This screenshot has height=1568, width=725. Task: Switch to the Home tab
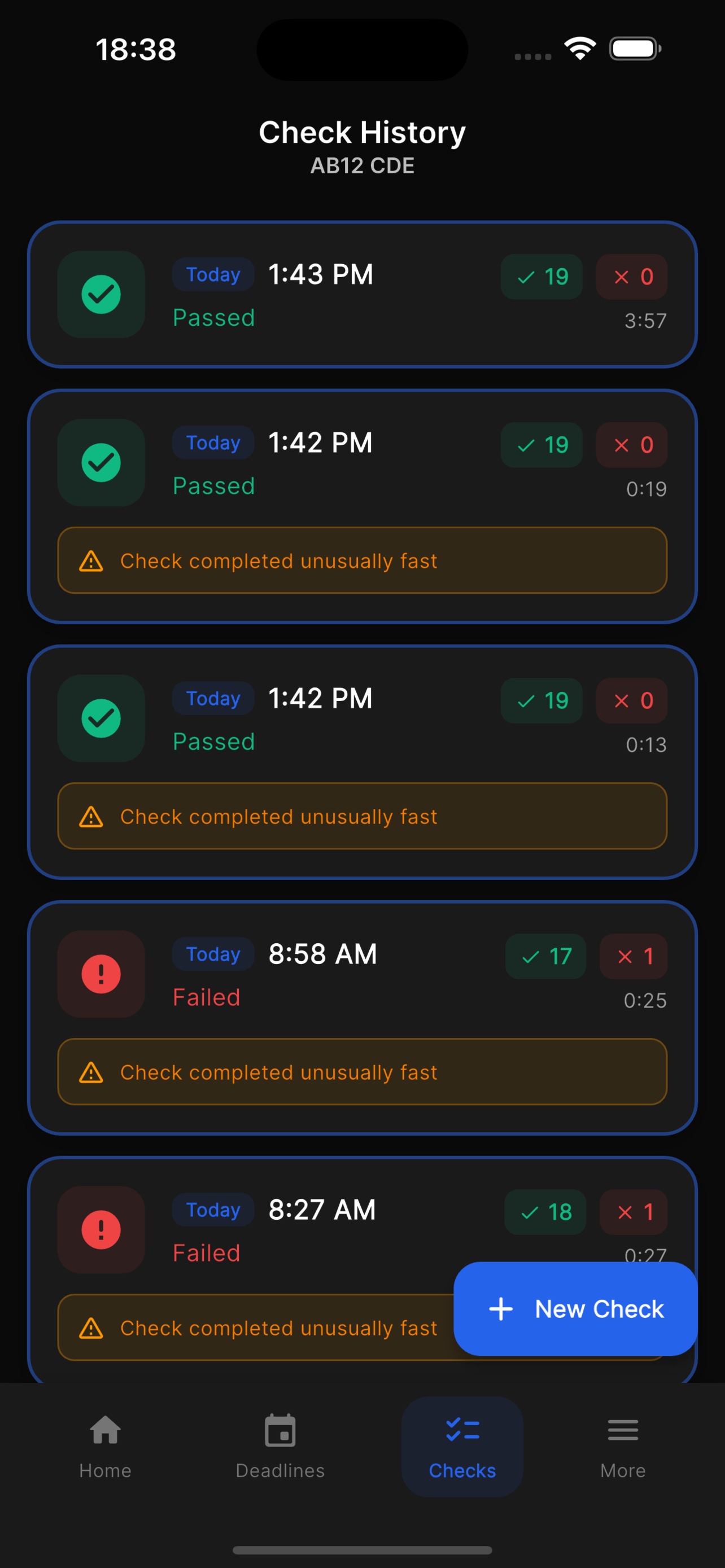pyautogui.click(x=106, y=1446)
